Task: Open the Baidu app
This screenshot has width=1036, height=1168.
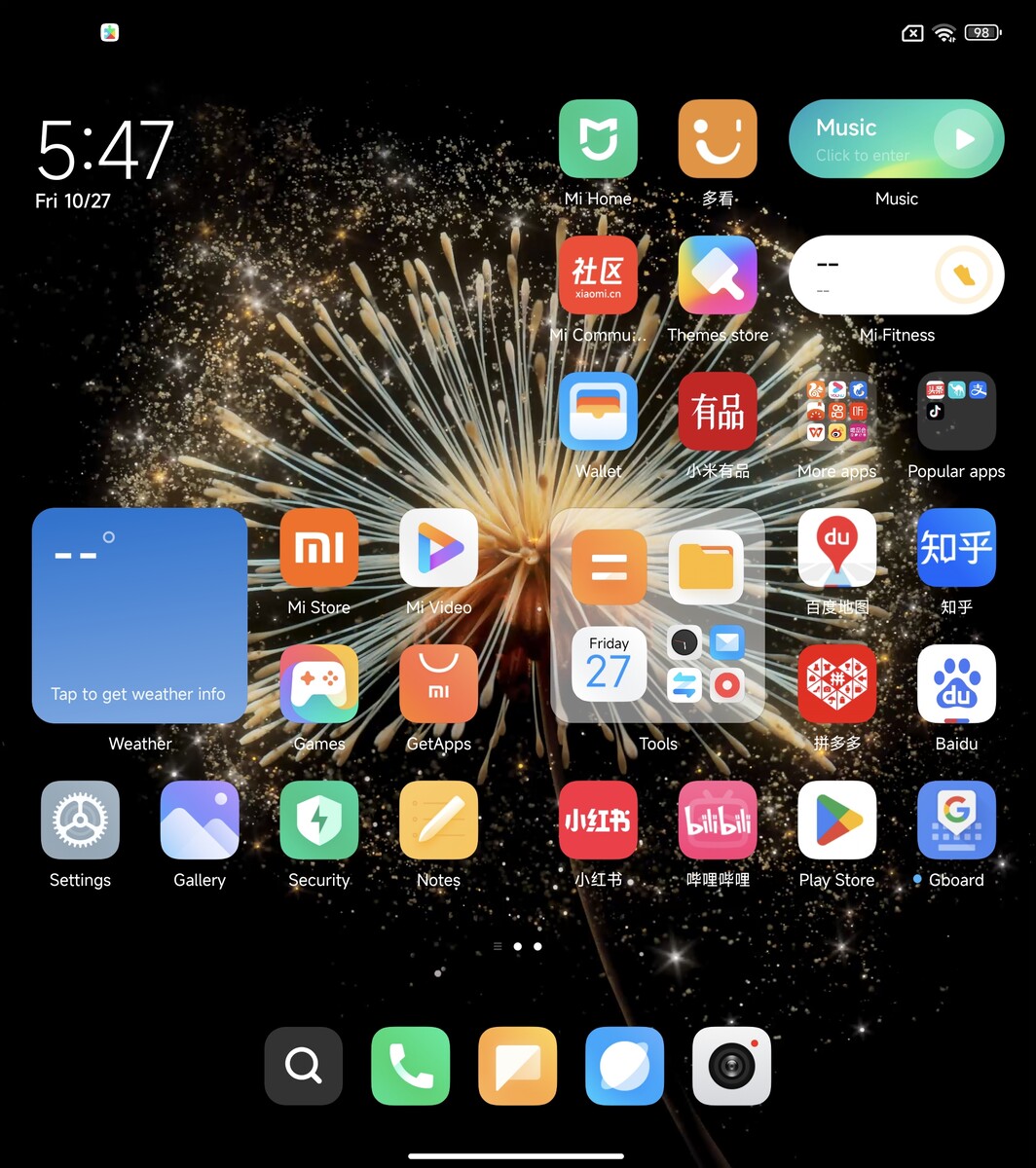Action: pos(956,683)
